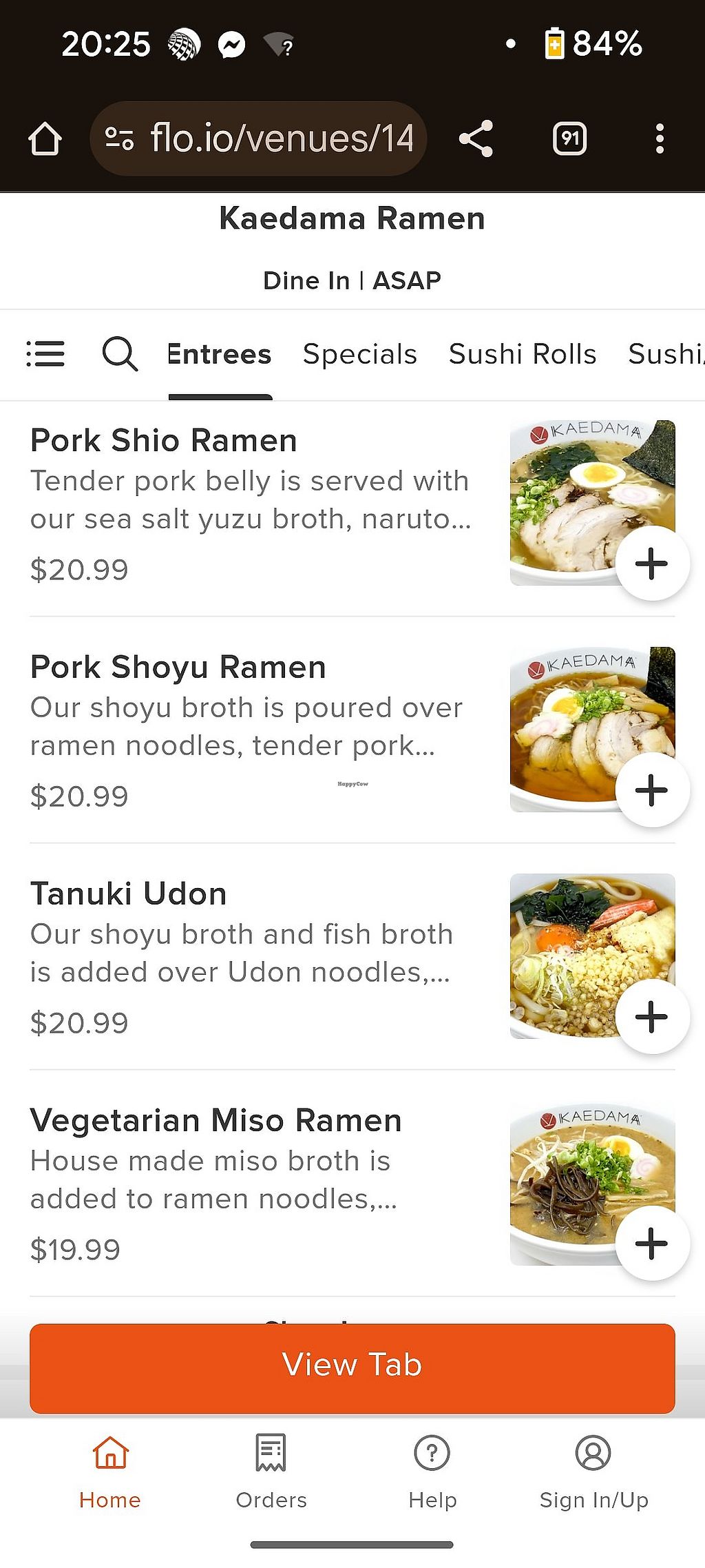This screenshot has width=705, height=1568.
Task: Switch to the Sushi Rolls tab
Action: pos(522,354)
